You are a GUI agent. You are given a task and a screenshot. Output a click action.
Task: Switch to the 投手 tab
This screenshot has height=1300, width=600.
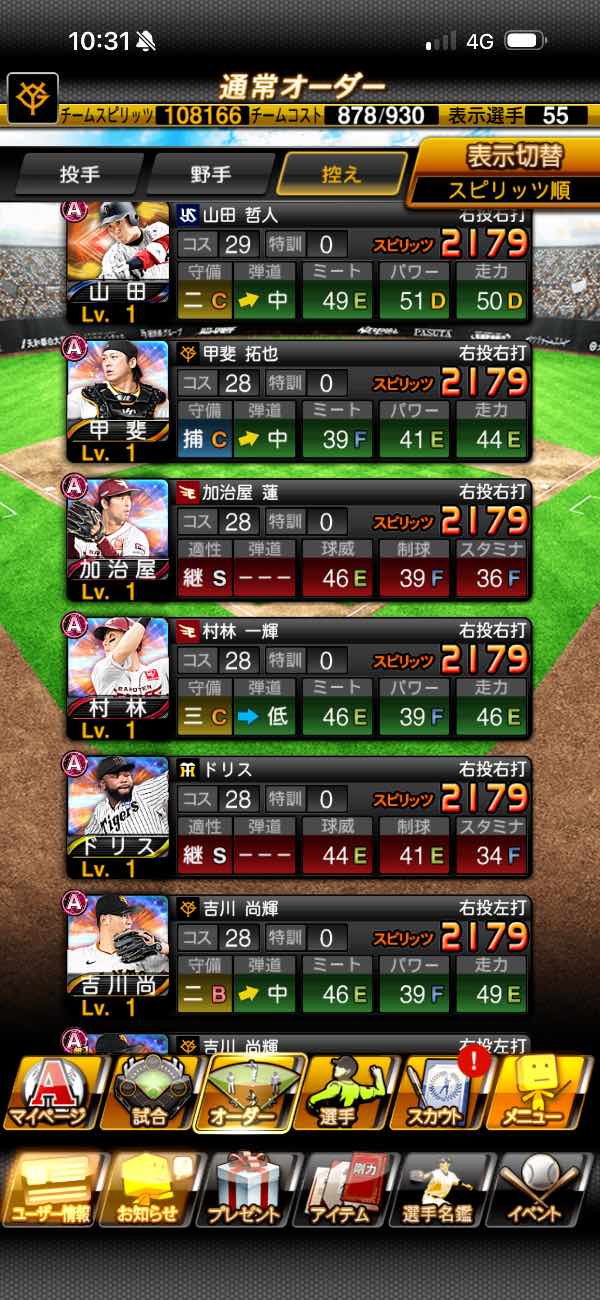79,174
